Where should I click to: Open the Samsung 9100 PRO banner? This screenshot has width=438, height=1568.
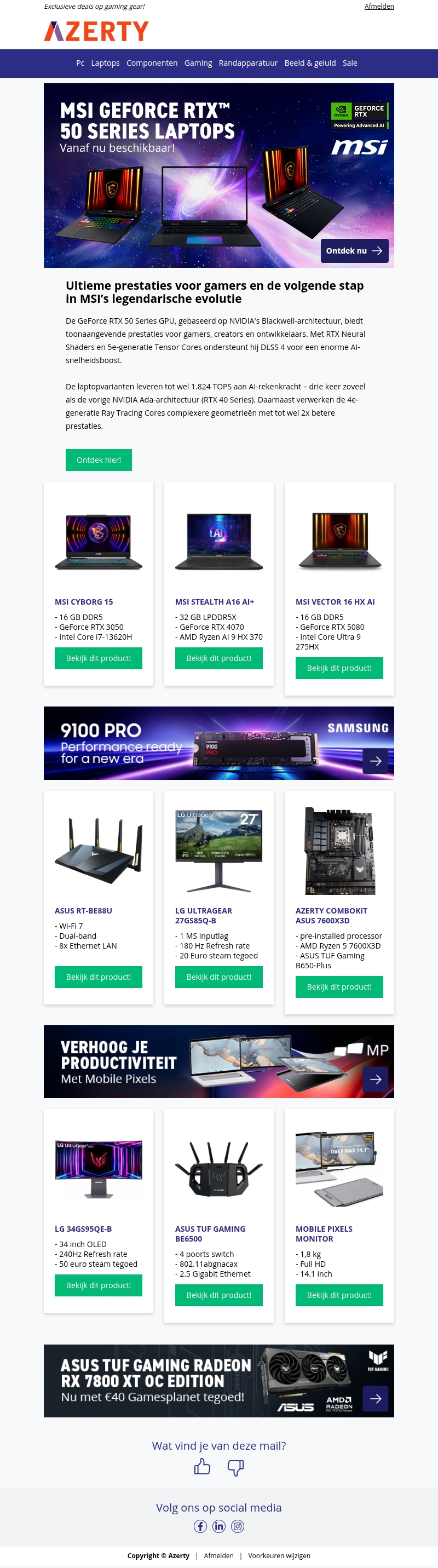click(x=219, y=743)
